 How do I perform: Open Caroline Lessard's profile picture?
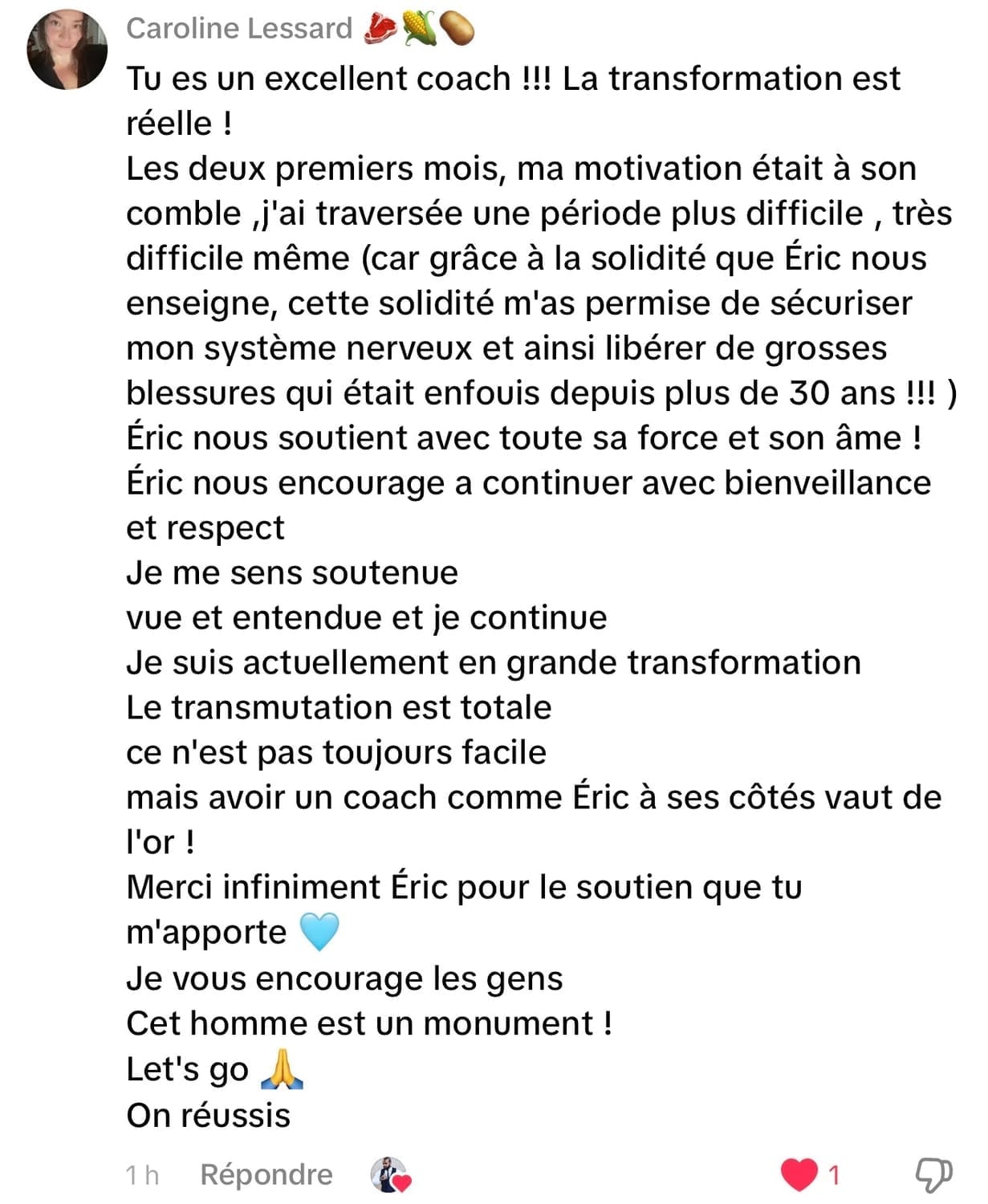(x=67, y=50)
